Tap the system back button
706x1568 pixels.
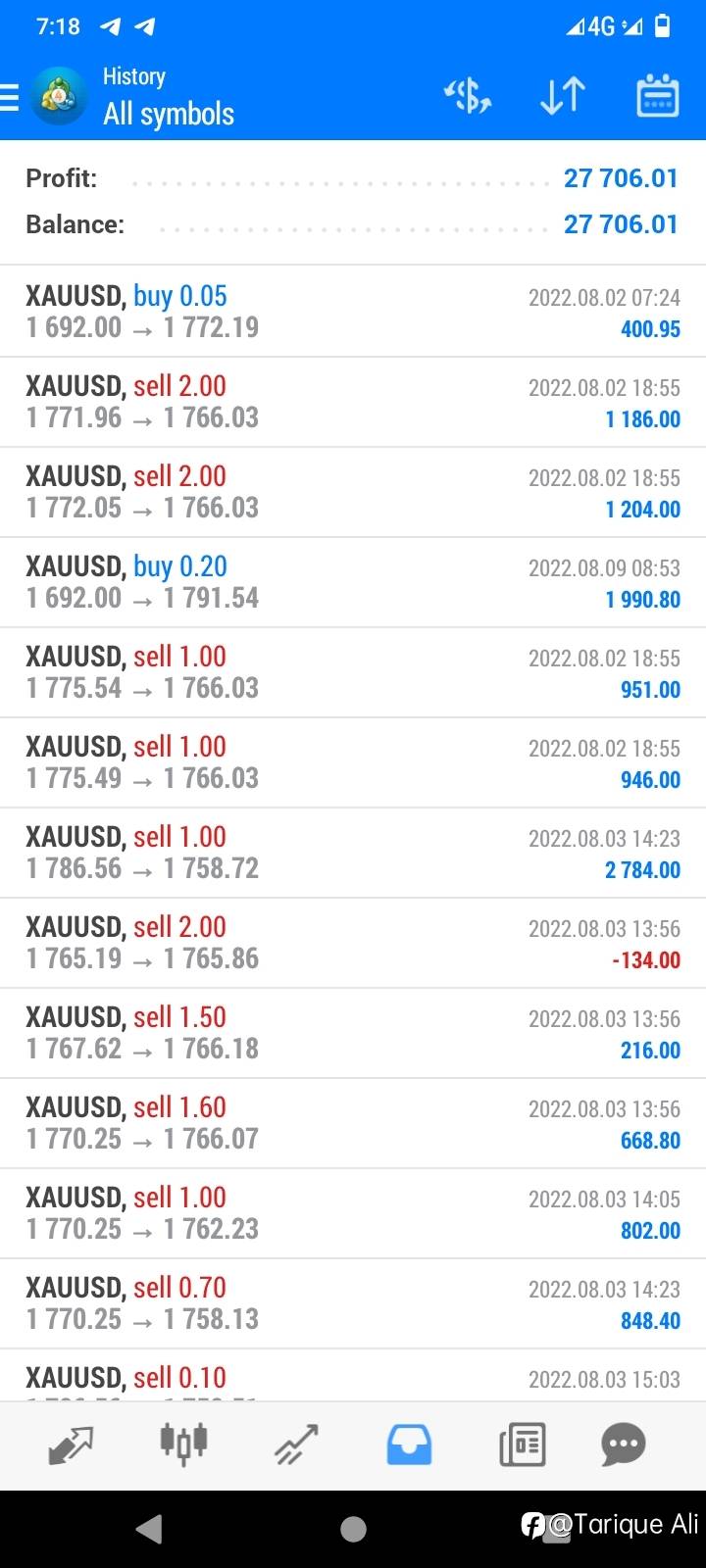click(x=149, y=1529)
